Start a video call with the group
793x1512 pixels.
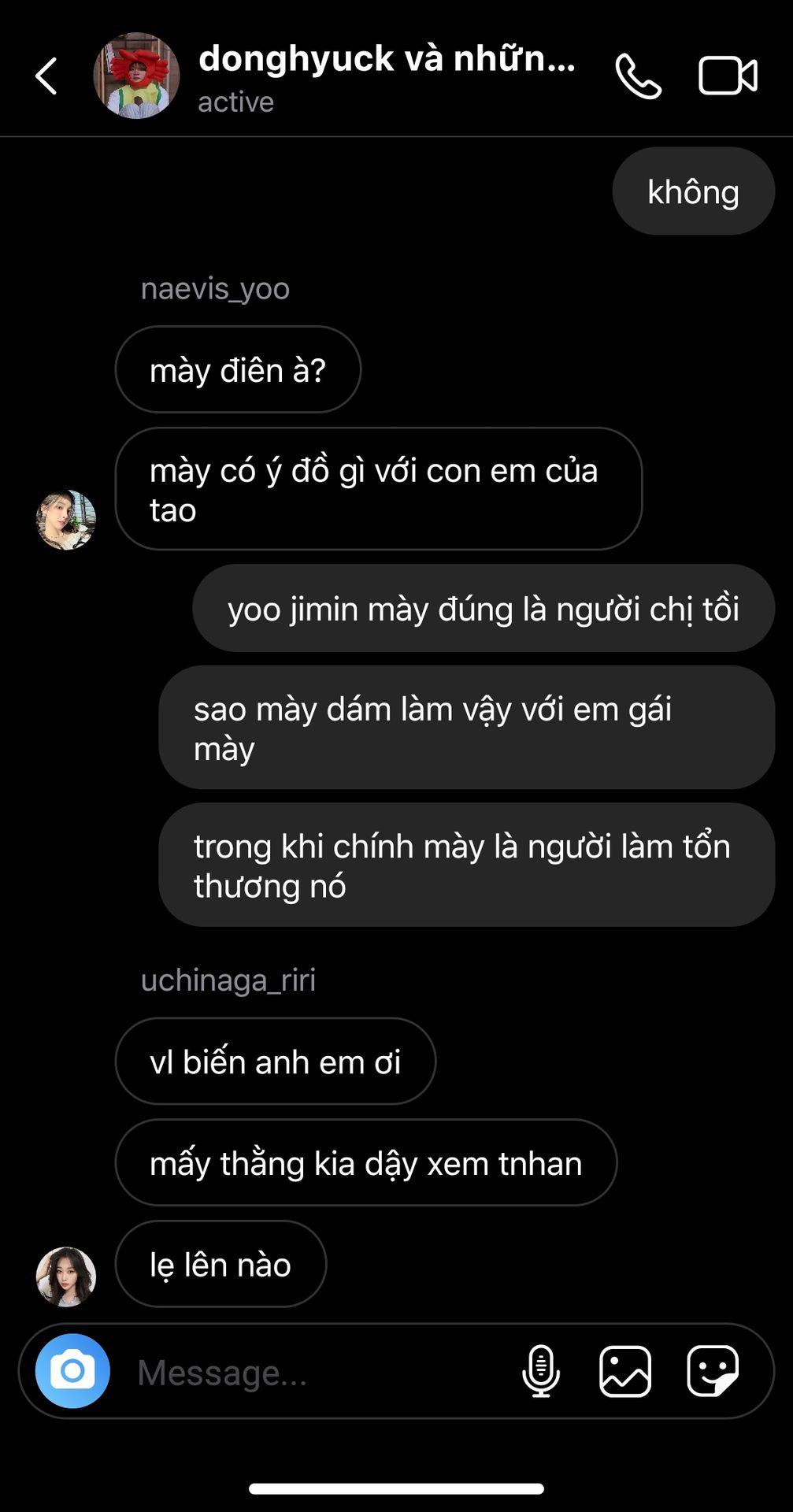pyautogui.click(x=728, y=76)
